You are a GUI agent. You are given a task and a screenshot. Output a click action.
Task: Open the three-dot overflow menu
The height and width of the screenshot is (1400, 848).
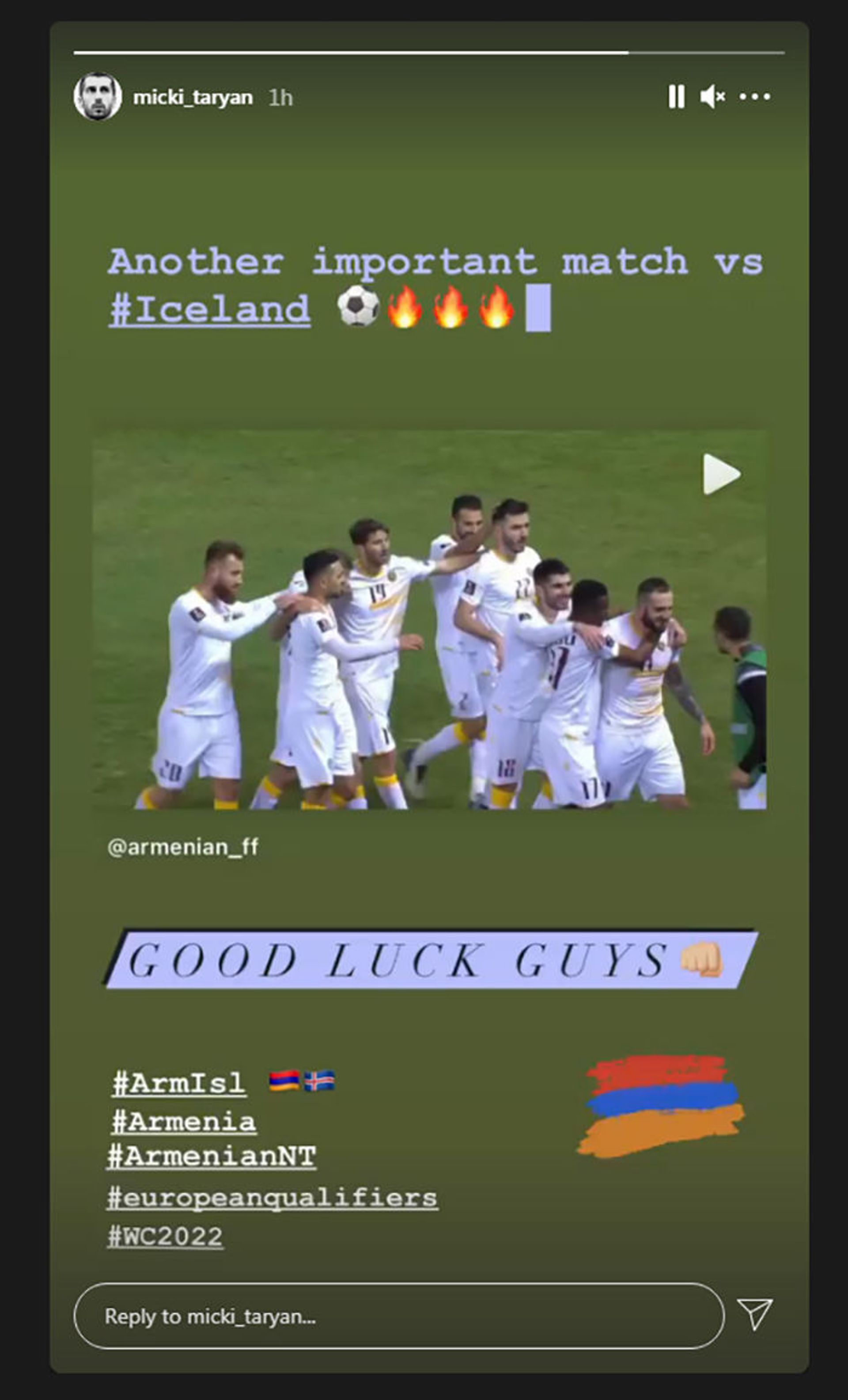(755, 97)
